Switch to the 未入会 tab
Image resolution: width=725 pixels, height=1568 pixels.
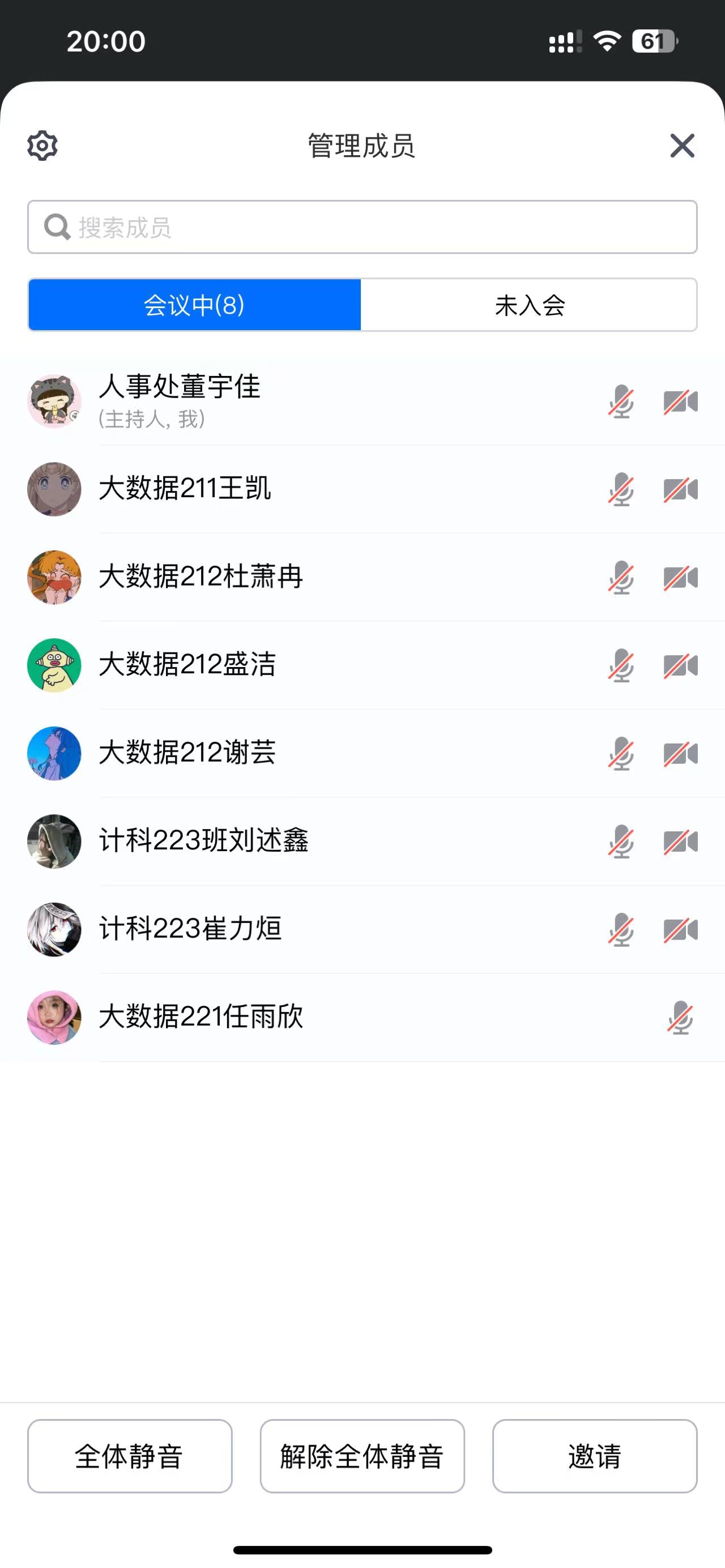[529, 305]
